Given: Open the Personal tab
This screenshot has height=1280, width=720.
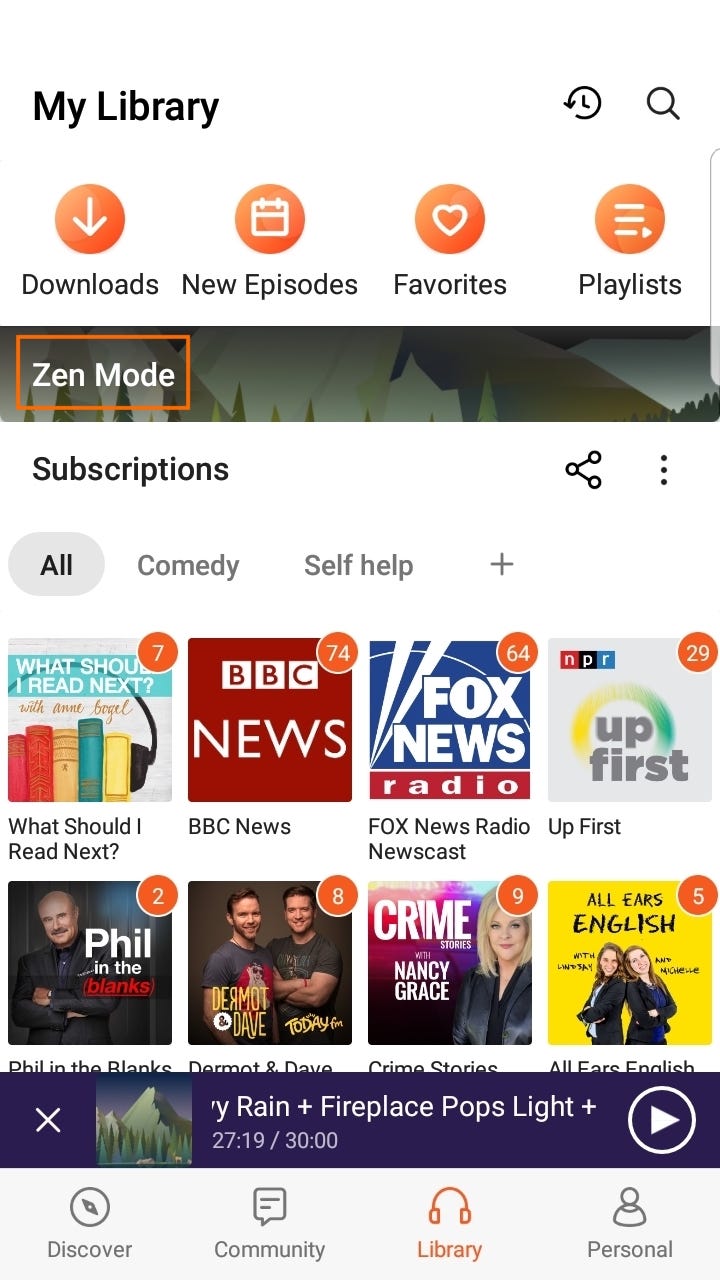Looking at the screenshot, I should point(630,1221).
